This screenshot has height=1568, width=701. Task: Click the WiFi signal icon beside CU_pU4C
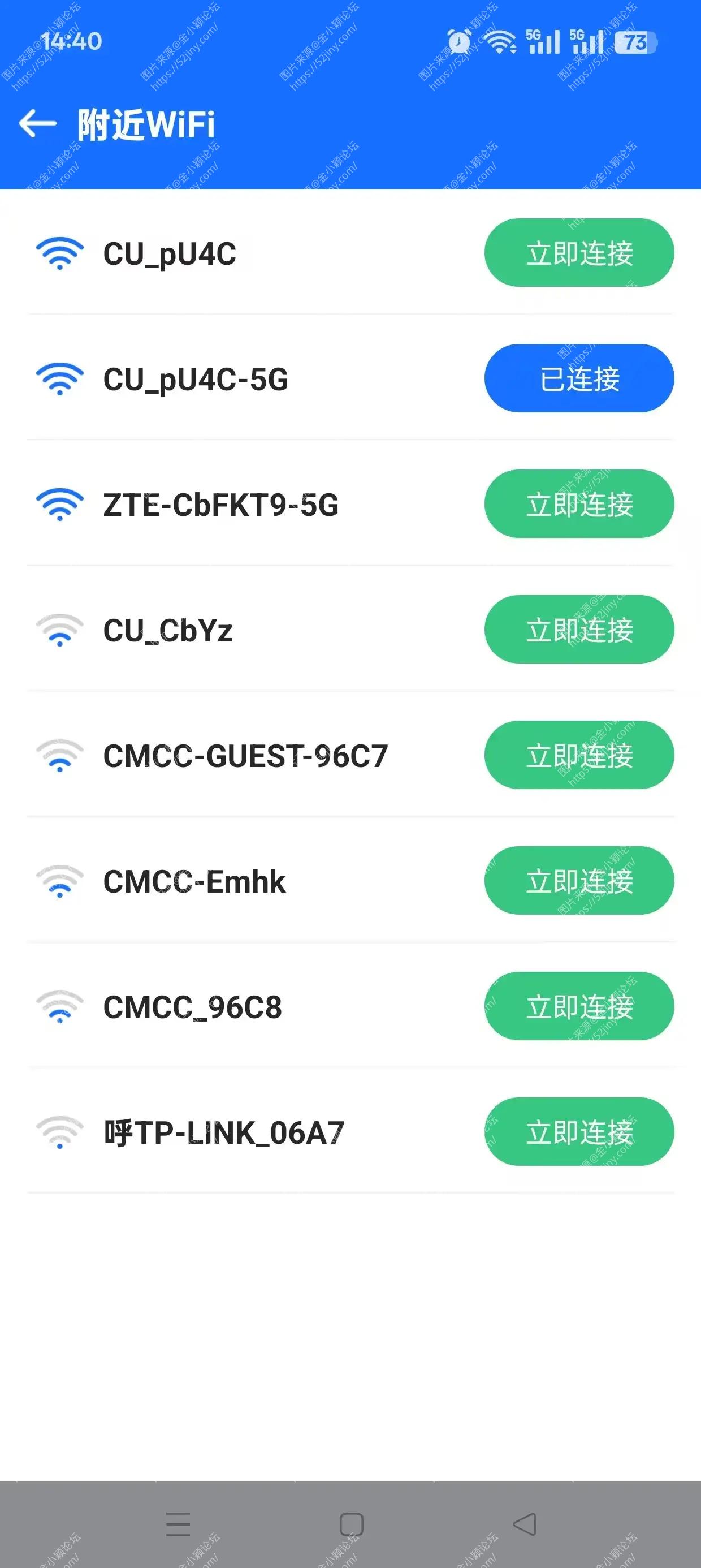(x=59, y=253)
